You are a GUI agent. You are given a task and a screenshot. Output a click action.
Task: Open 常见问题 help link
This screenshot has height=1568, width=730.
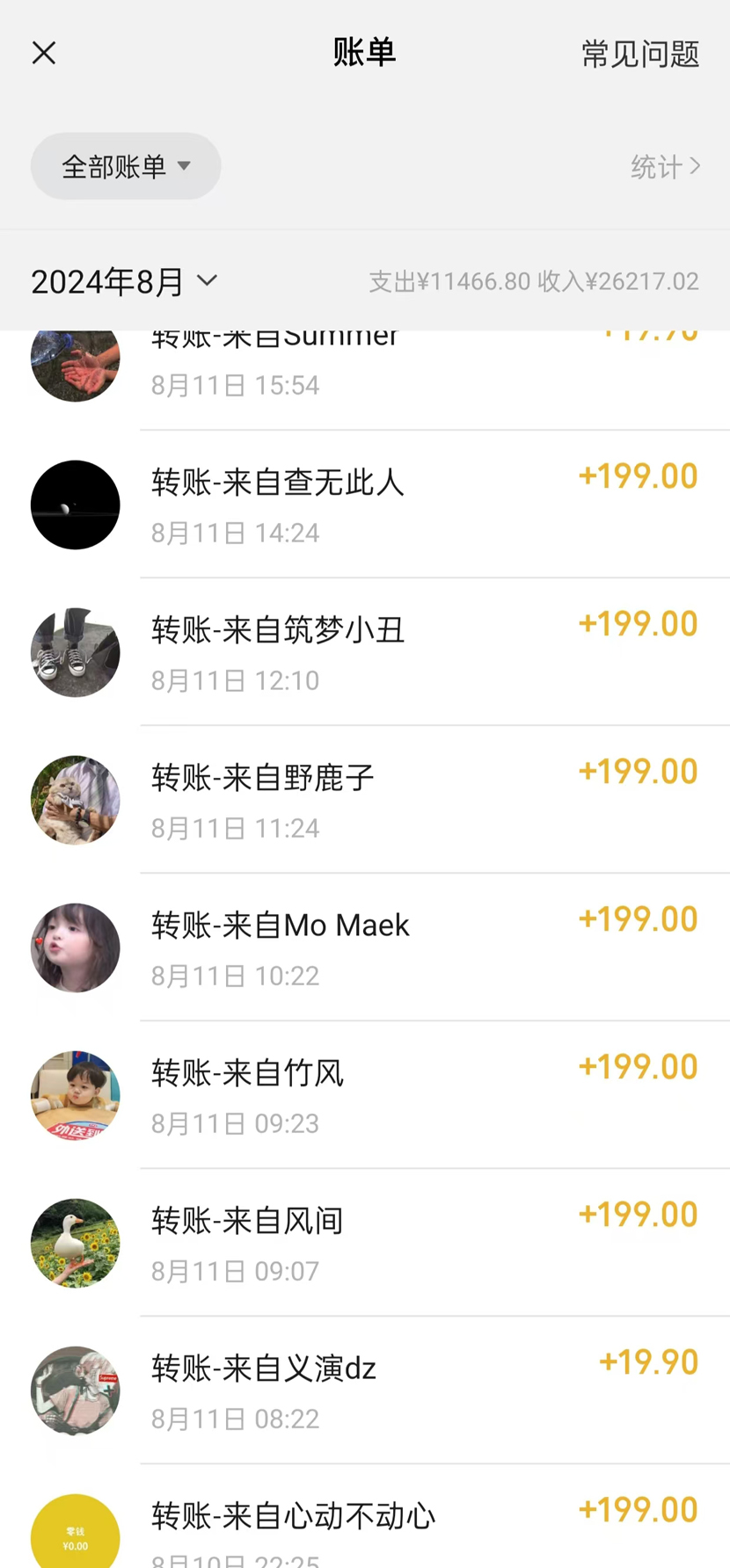639,54
